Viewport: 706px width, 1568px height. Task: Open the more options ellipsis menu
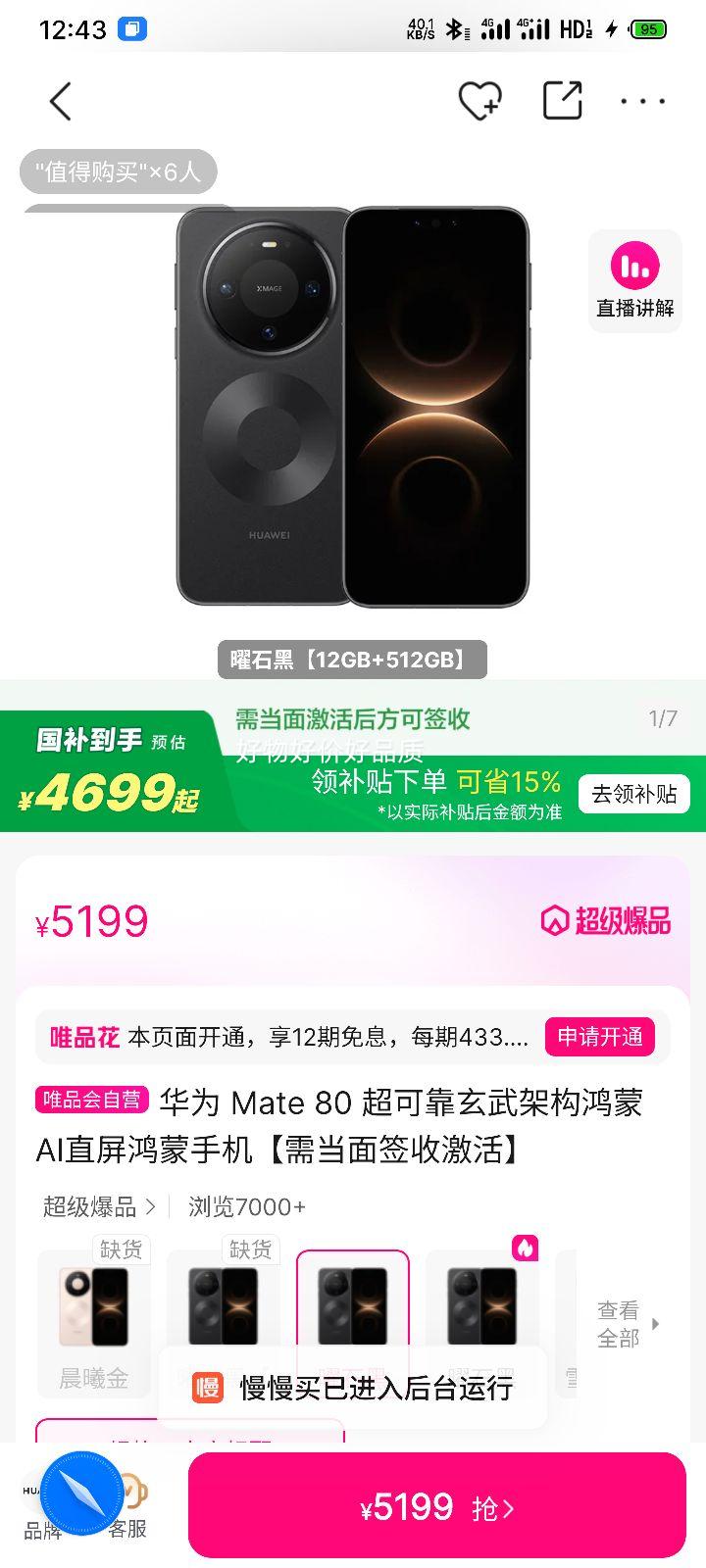[x=643, y=101]
